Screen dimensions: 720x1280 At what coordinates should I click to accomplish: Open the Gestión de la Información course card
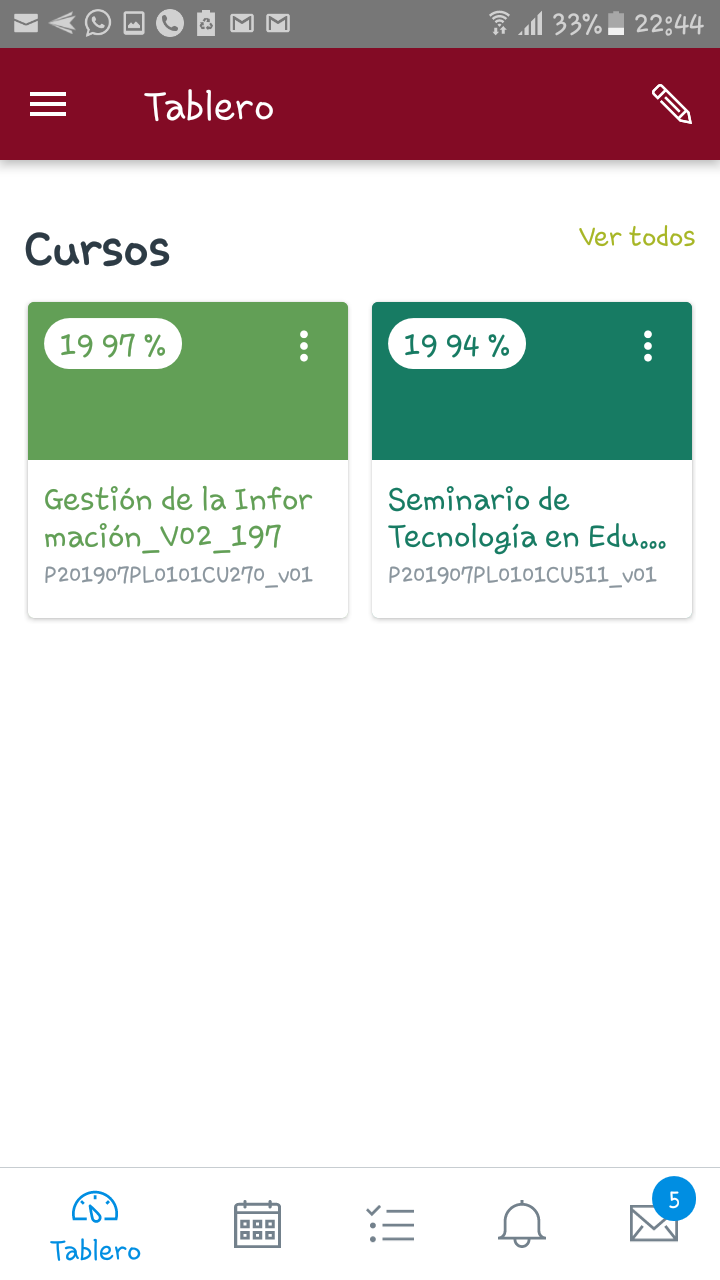(188, 520)
